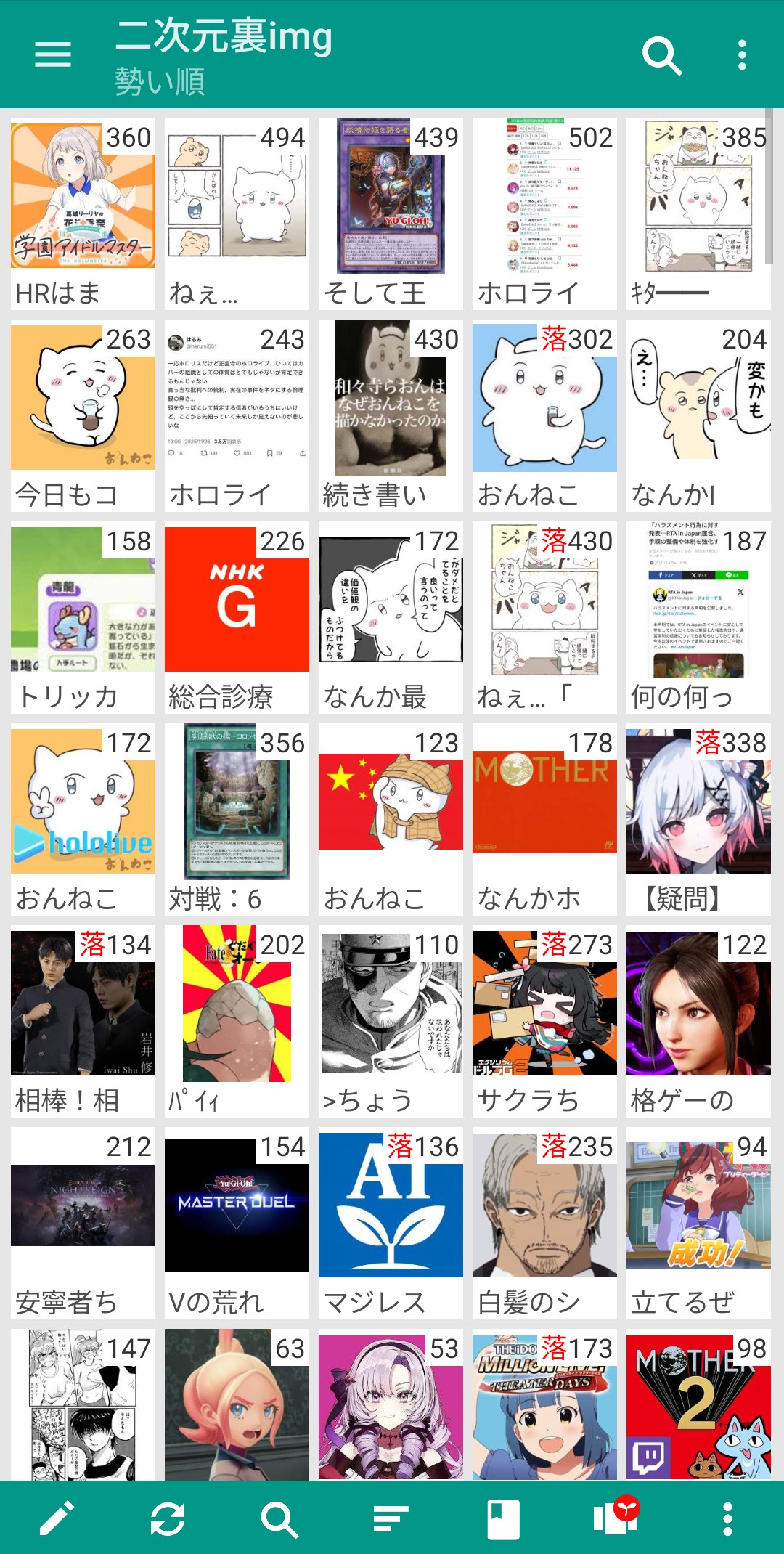Open the sort order icon
The height and width of the screenshot is (1554, 784).
391,1518
